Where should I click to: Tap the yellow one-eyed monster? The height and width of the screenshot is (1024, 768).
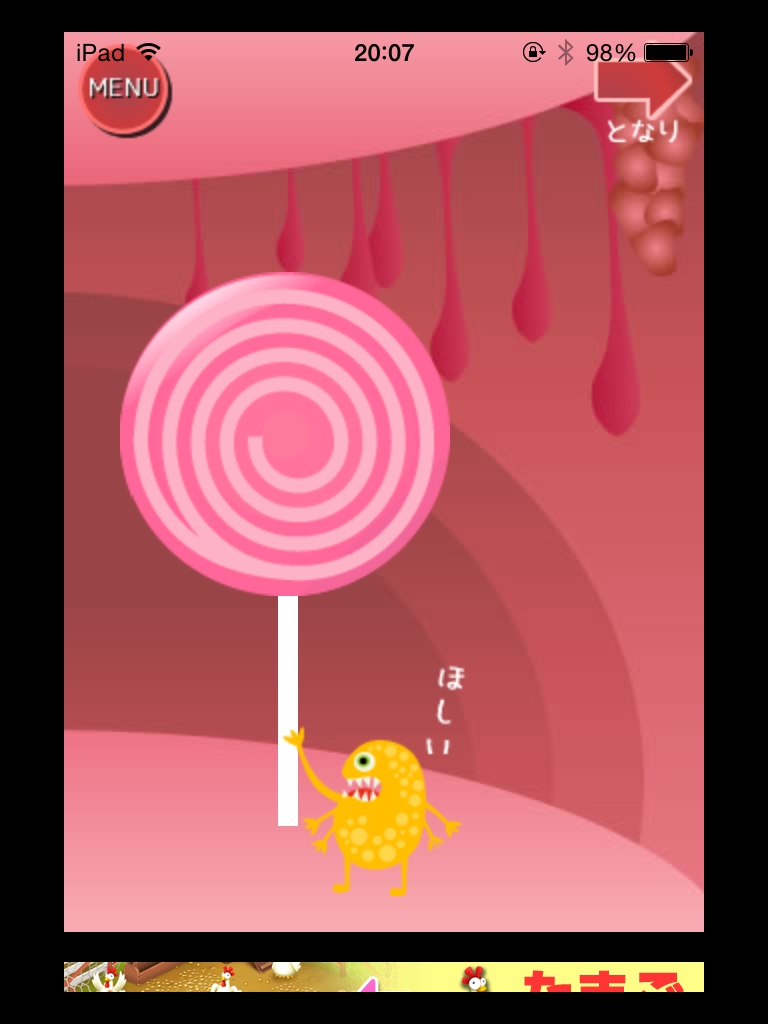[378, 810]
